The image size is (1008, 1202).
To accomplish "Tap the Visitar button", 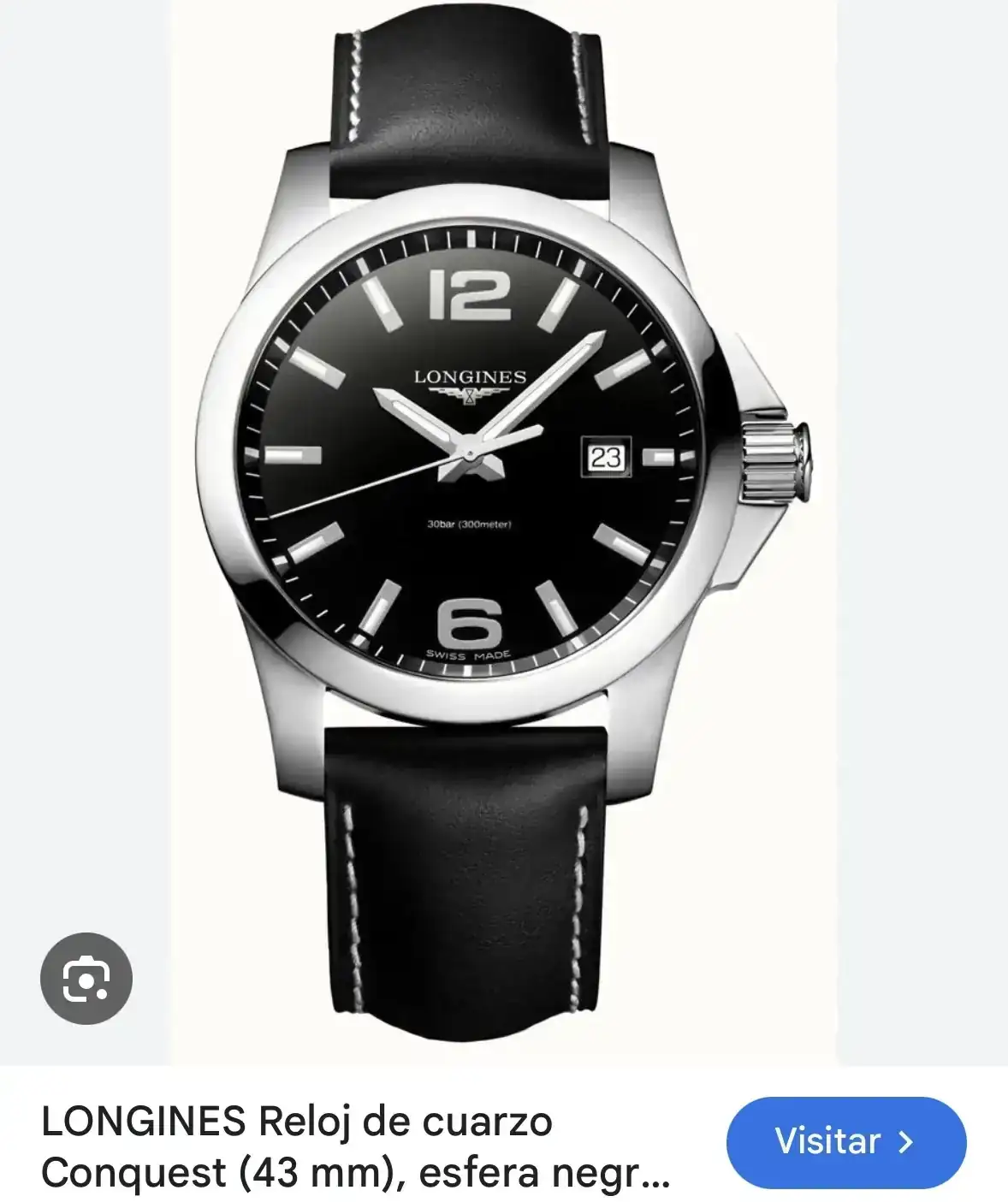I will [x=845, y=1141].
